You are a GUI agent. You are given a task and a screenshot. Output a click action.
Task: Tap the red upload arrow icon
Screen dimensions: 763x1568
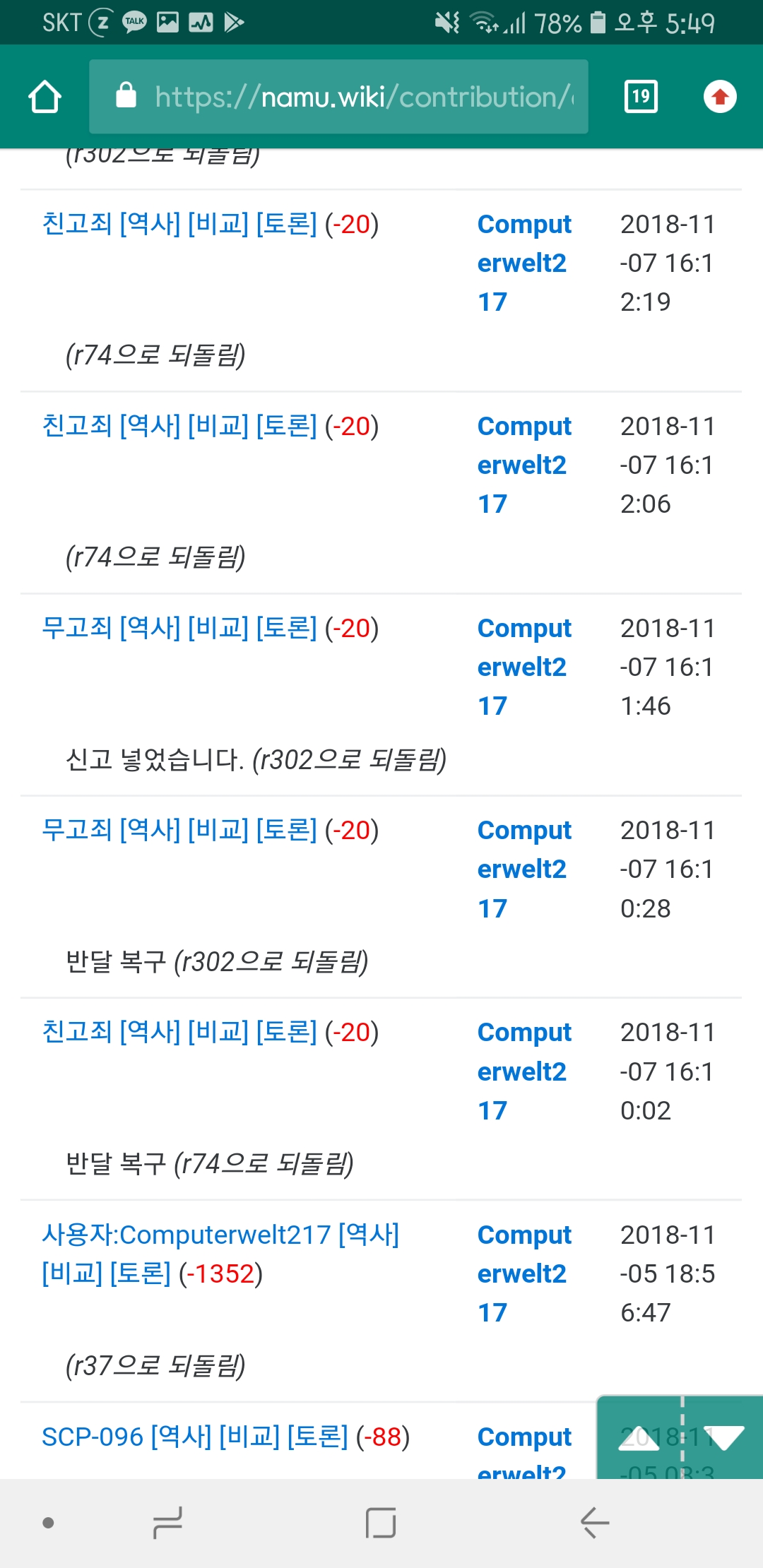[720, 97]
